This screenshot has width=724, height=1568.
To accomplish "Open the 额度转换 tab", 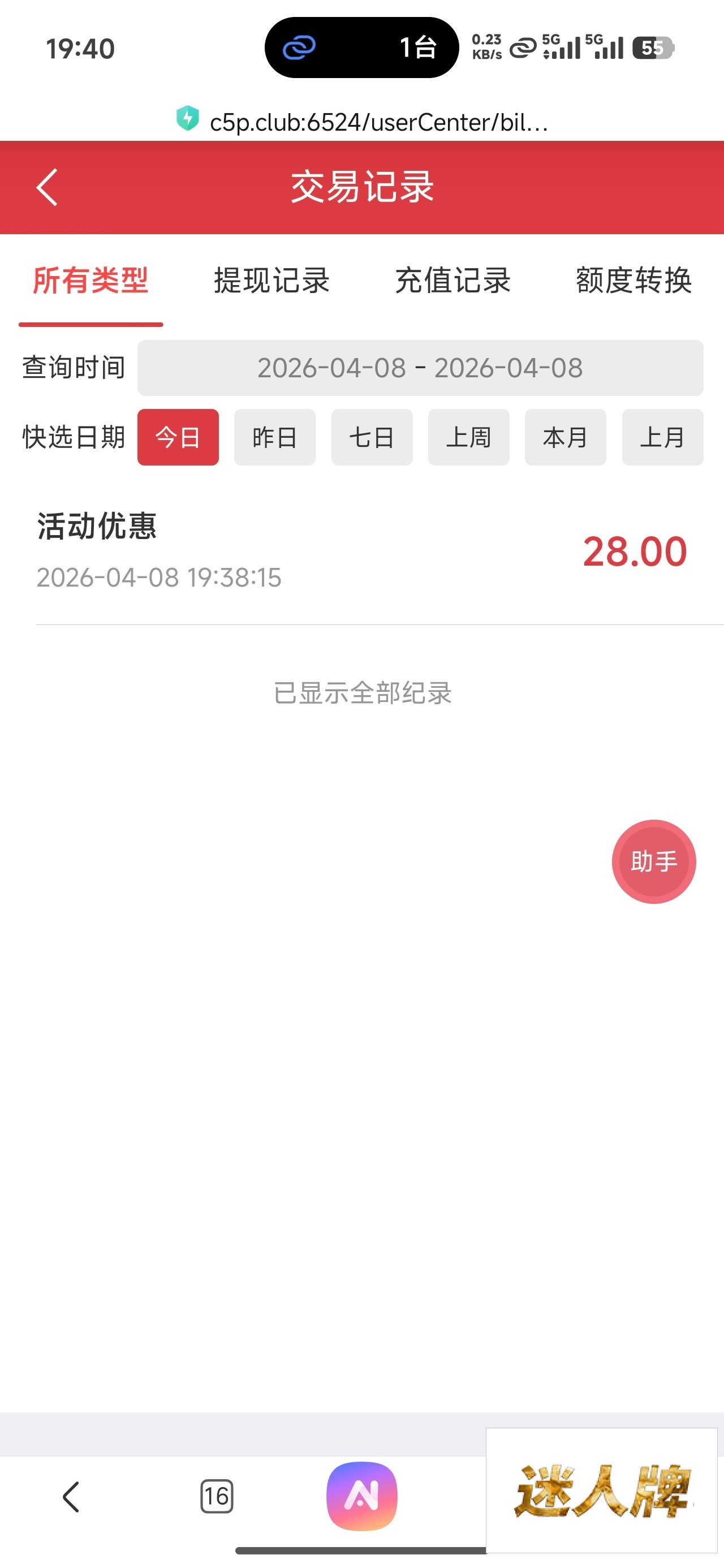I will tap(633, 281).
